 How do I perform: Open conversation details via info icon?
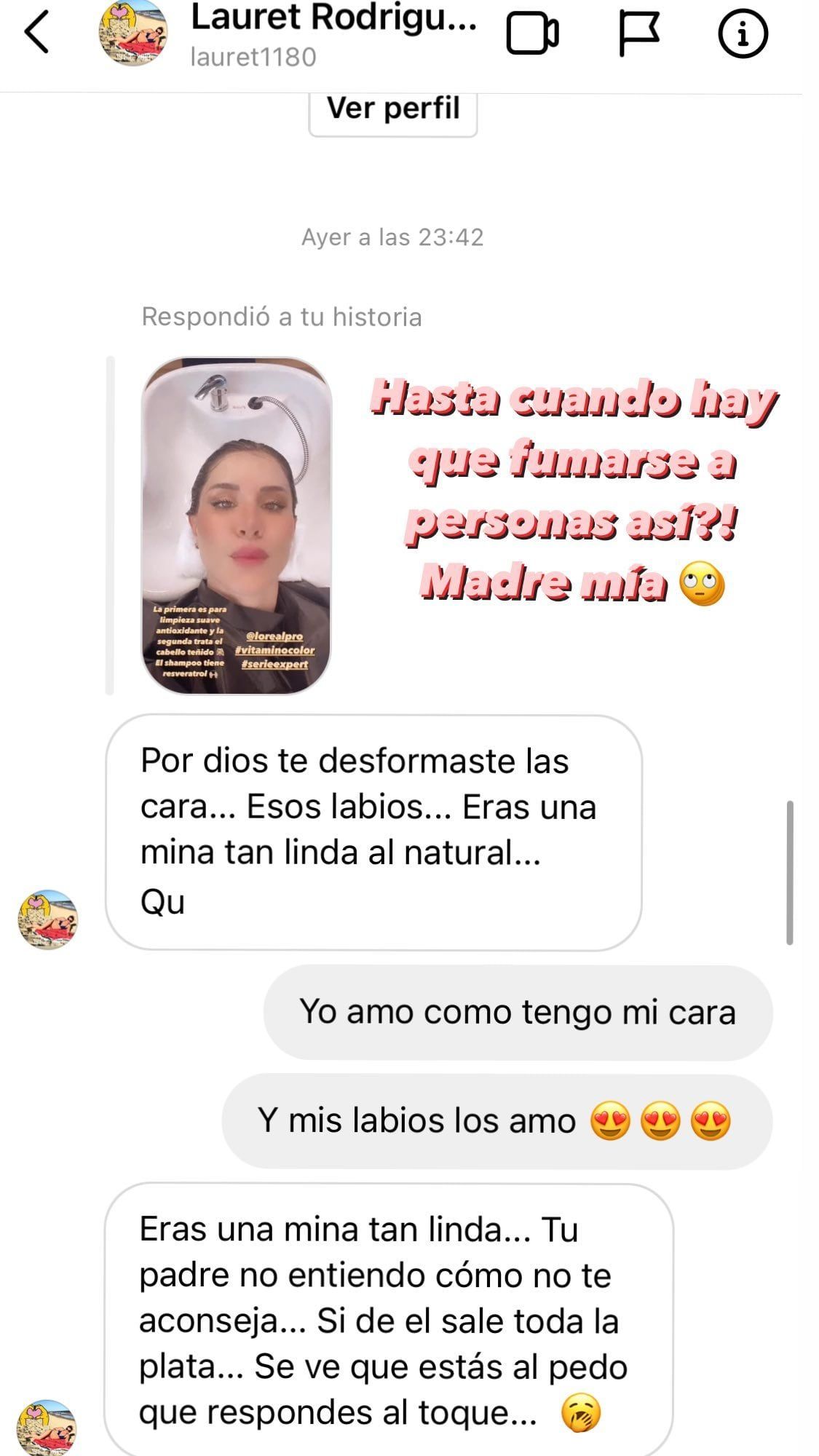pyautogui.click(x=742, y=35)
